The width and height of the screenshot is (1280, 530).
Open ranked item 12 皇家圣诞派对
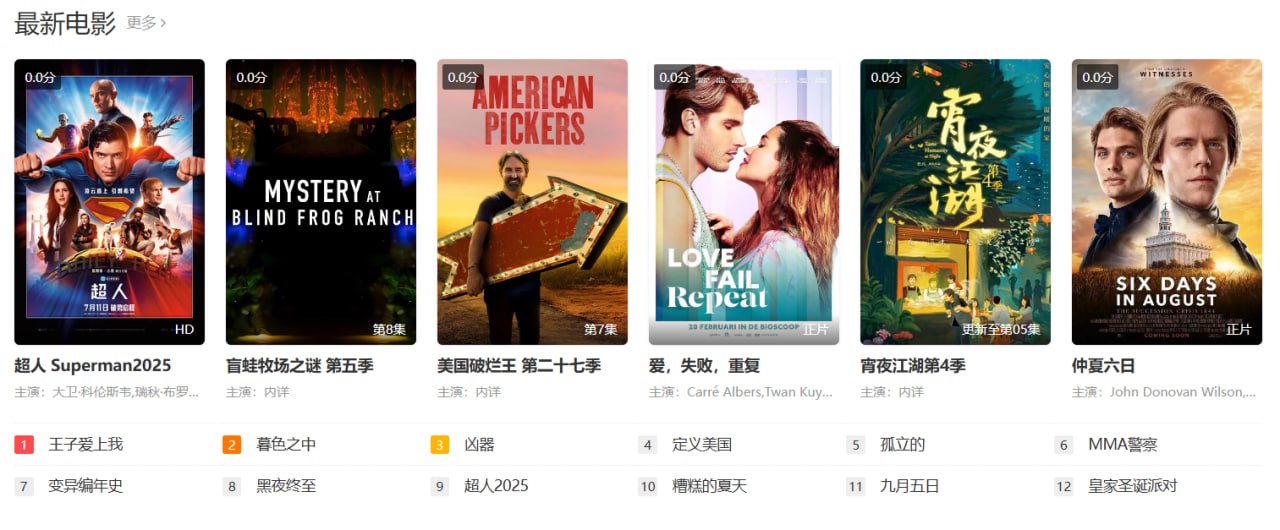[1132, 486]
